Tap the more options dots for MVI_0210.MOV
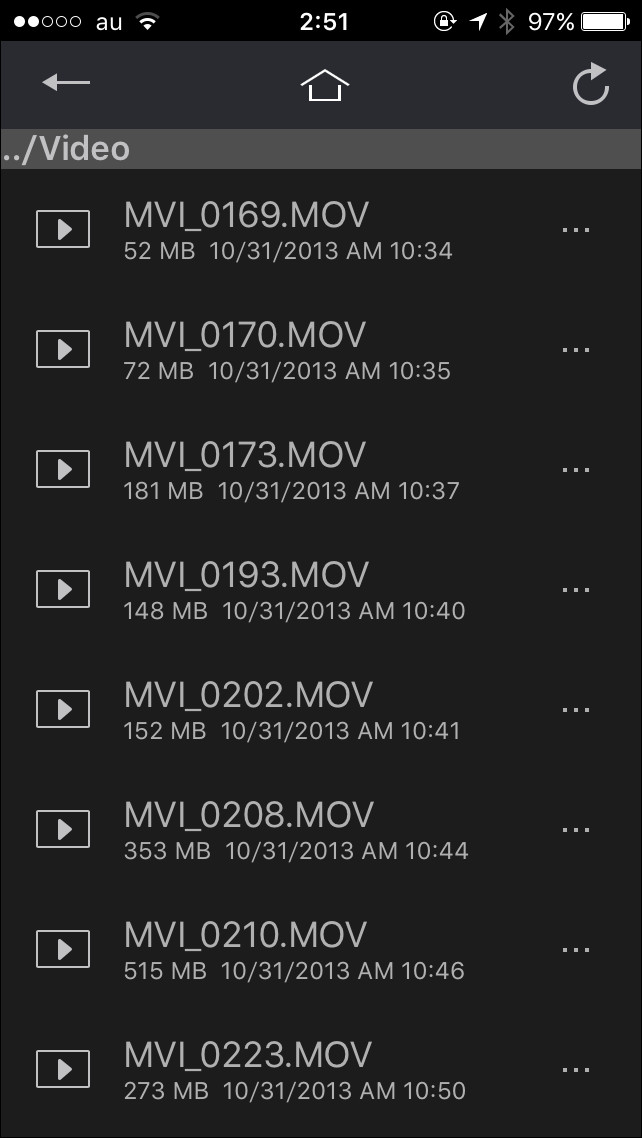642x1138 pixels. (x=576, y=949)
